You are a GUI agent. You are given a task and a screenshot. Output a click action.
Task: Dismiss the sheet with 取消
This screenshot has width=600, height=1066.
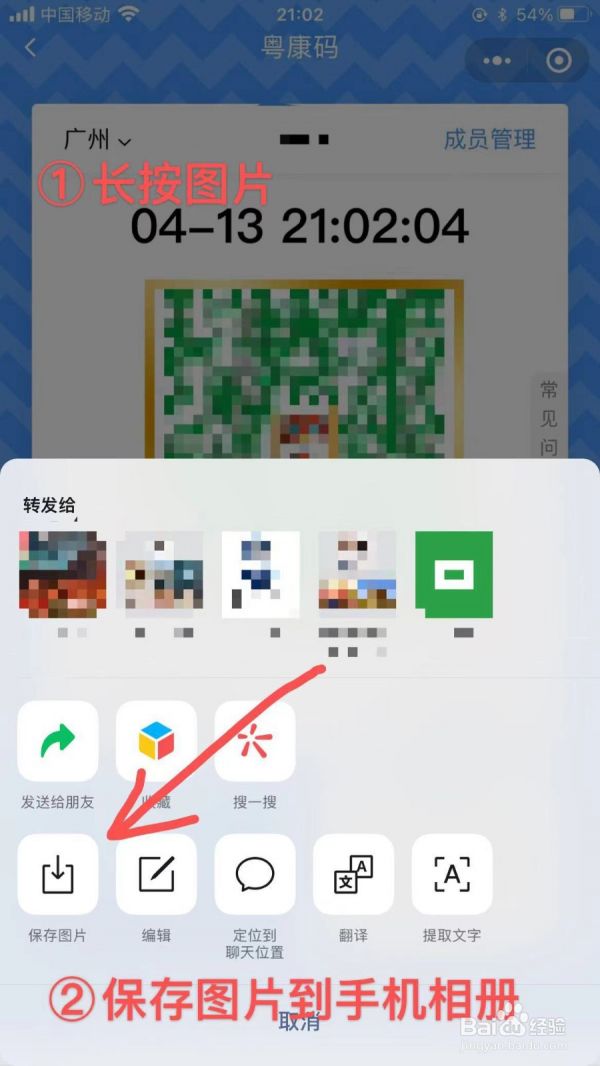tap(299, 1021)
